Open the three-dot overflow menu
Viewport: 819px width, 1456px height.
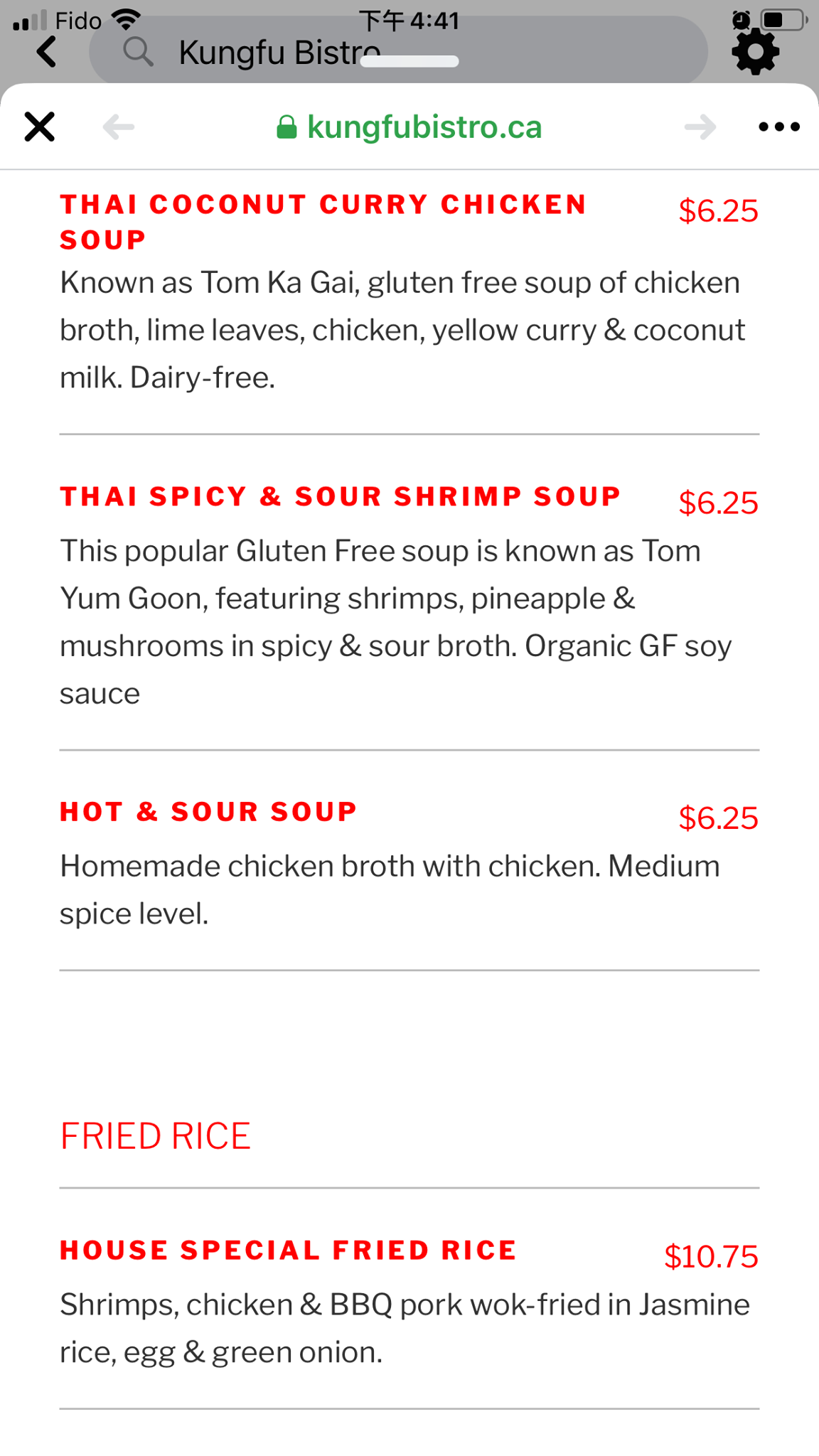pyautogui.click(x=778, y=127)
